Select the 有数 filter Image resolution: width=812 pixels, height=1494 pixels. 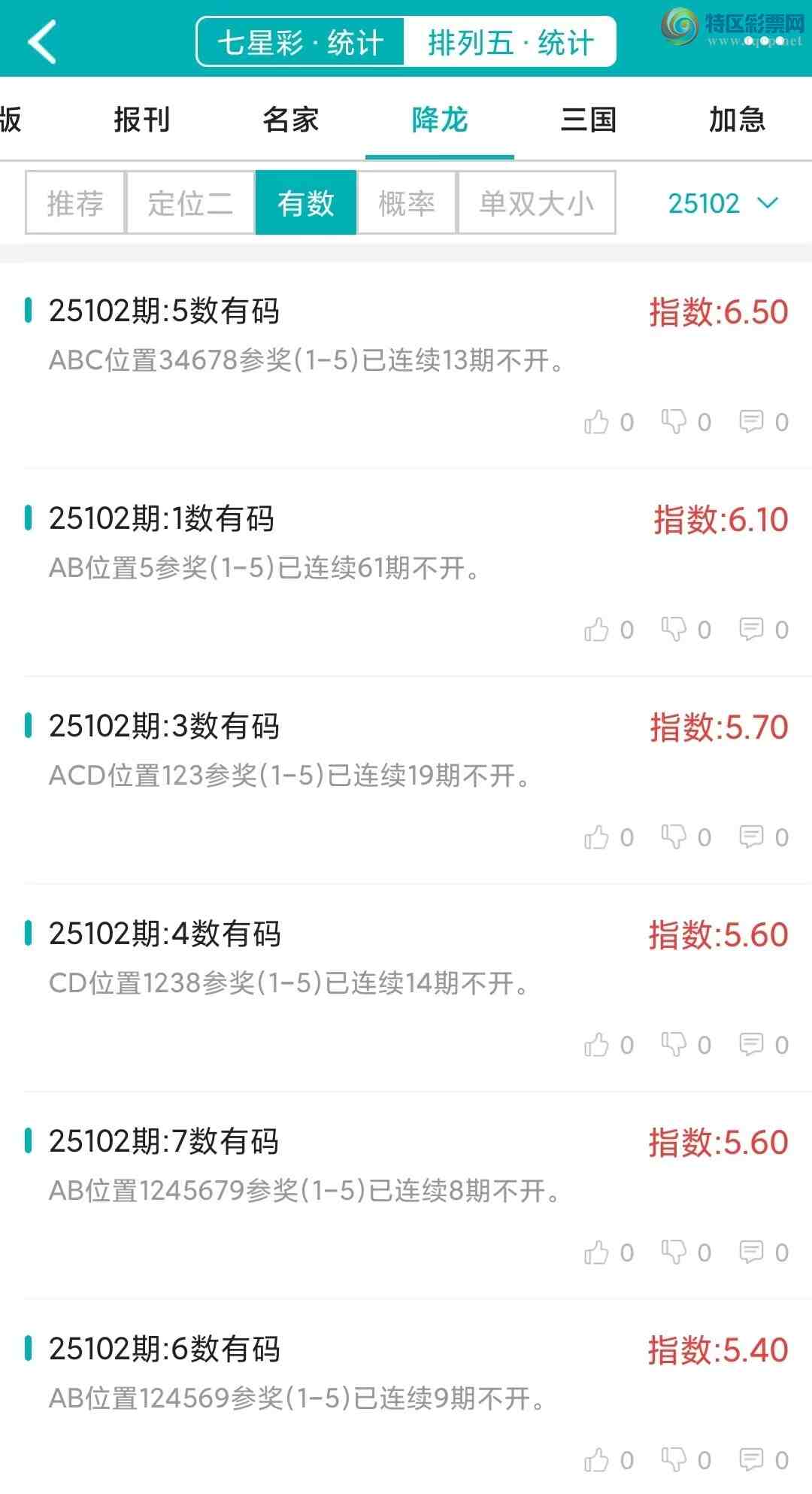306,203
